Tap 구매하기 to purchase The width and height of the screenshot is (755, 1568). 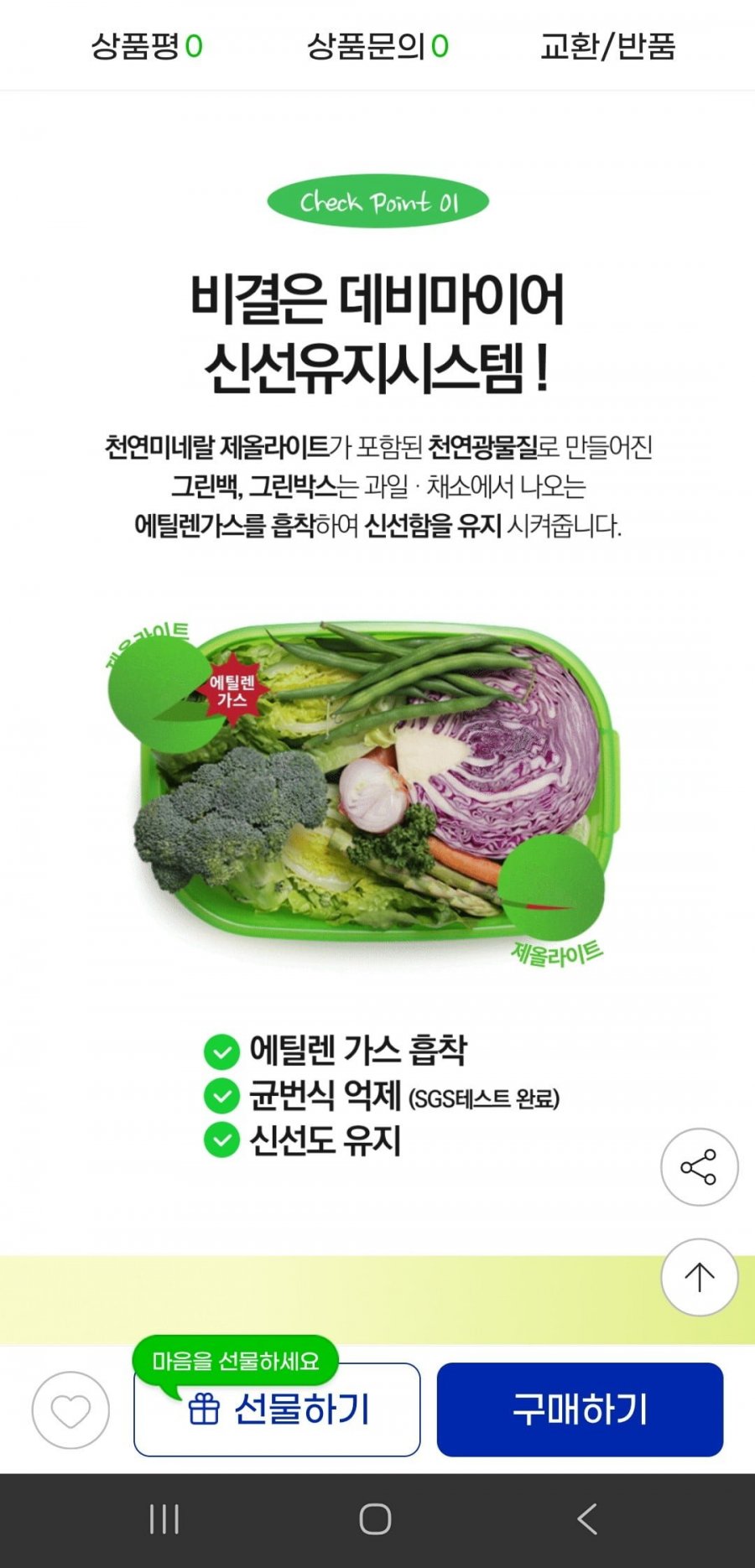pos(580,1410)
